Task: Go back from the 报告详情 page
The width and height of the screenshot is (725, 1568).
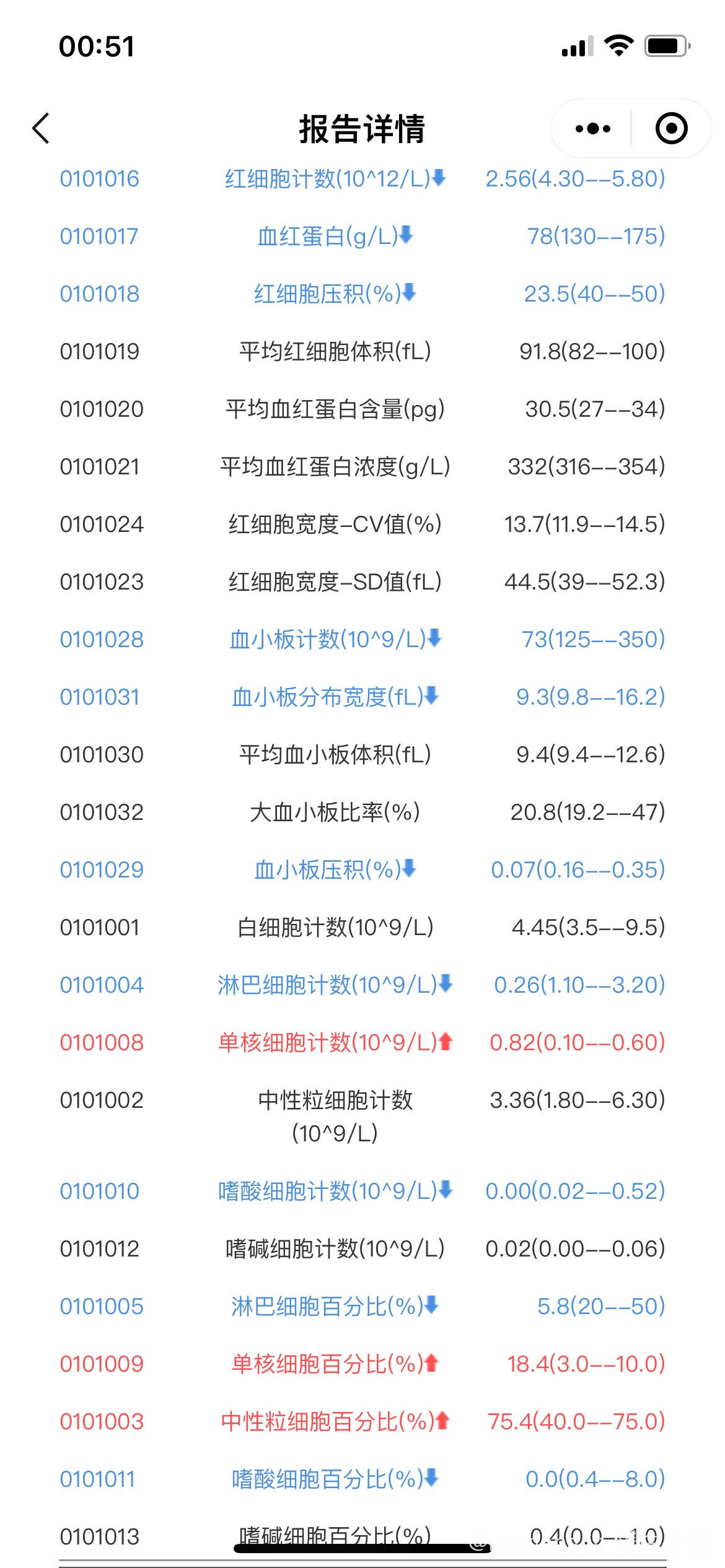Action: pos(41,129)
